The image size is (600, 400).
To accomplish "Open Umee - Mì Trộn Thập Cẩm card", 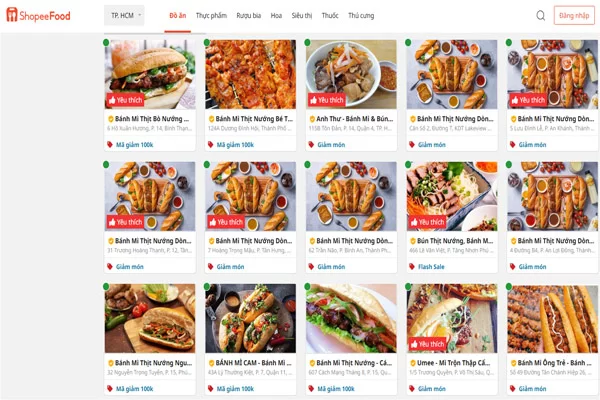I will point(452,334).
